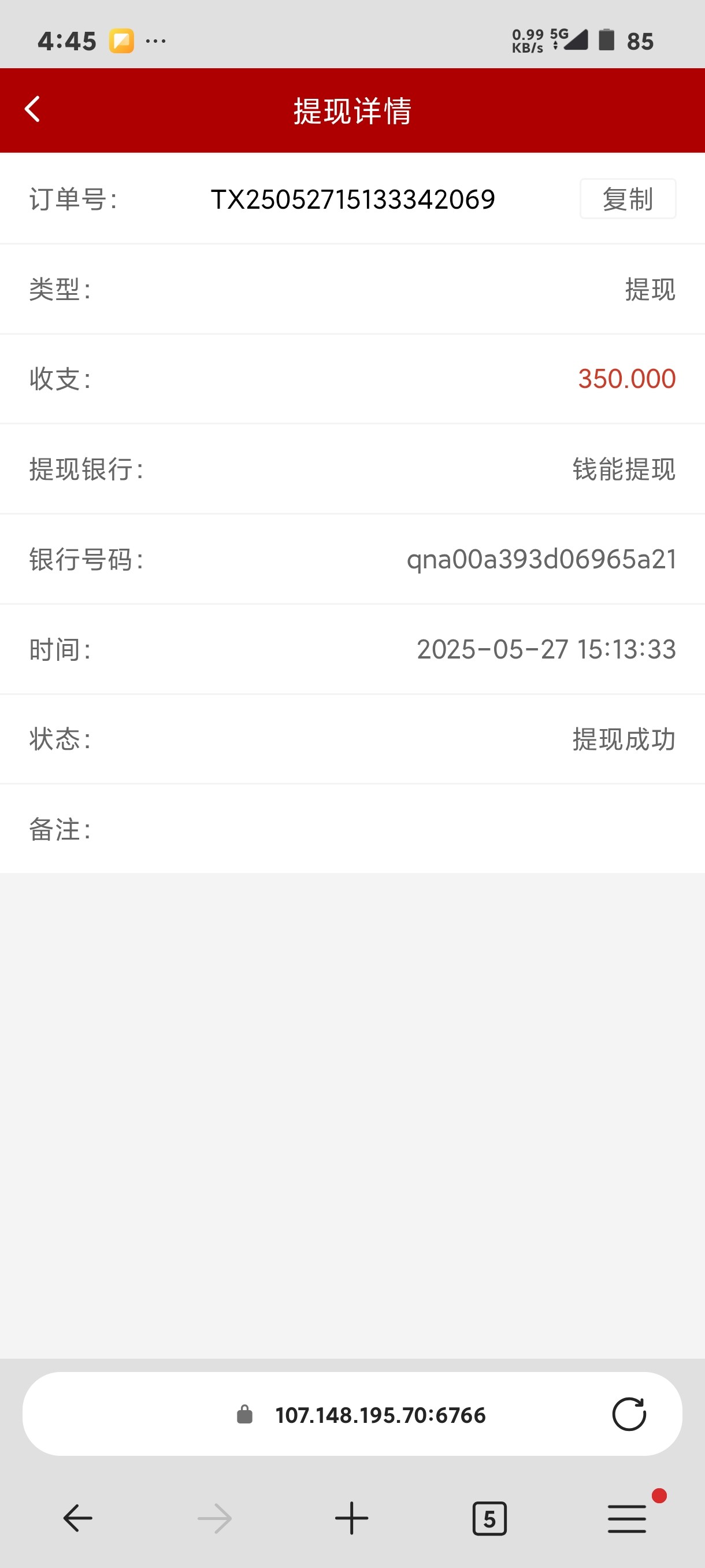705x1568 pixels.
Task: Copy the order number with 复制
Action: click(x=627, y=199)
